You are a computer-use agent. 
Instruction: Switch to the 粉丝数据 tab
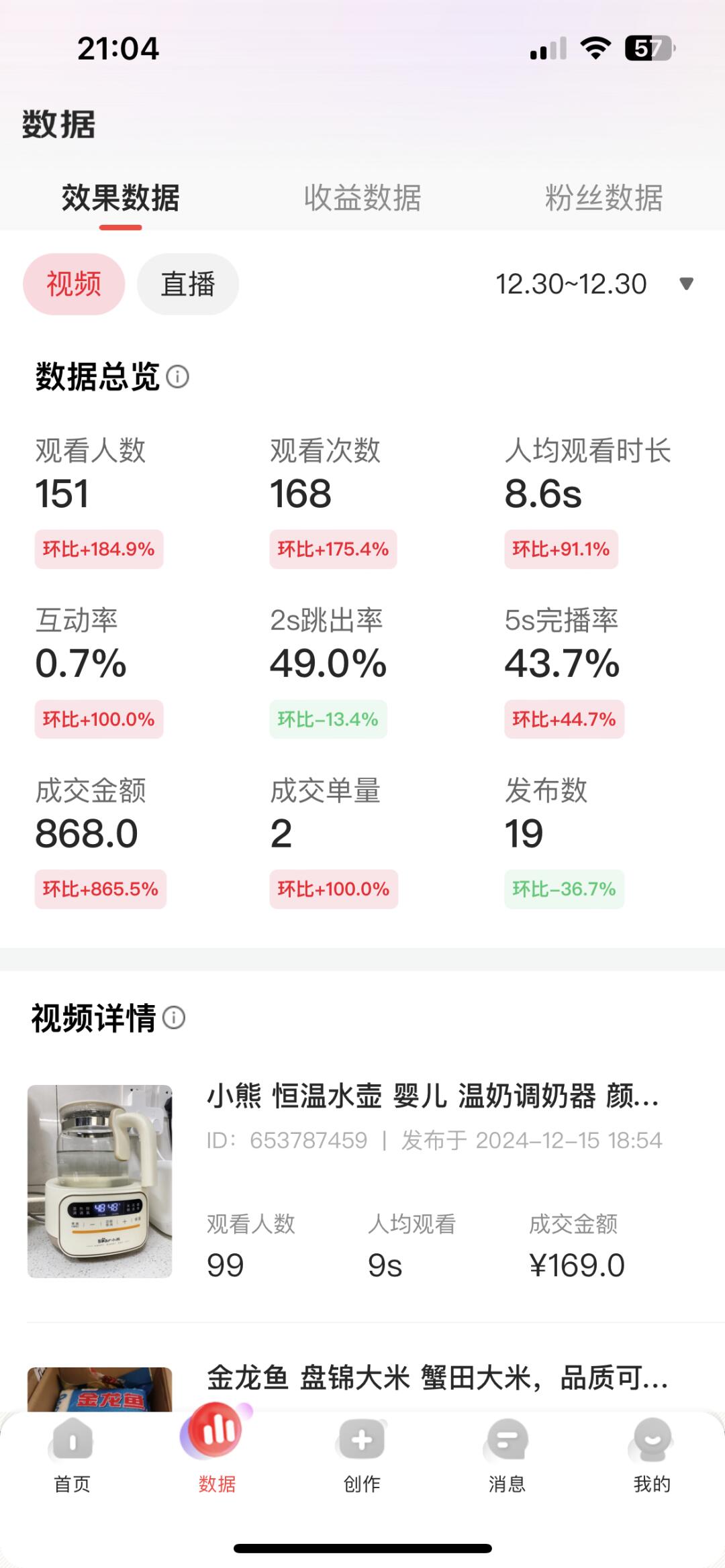[x=603, y=198]
